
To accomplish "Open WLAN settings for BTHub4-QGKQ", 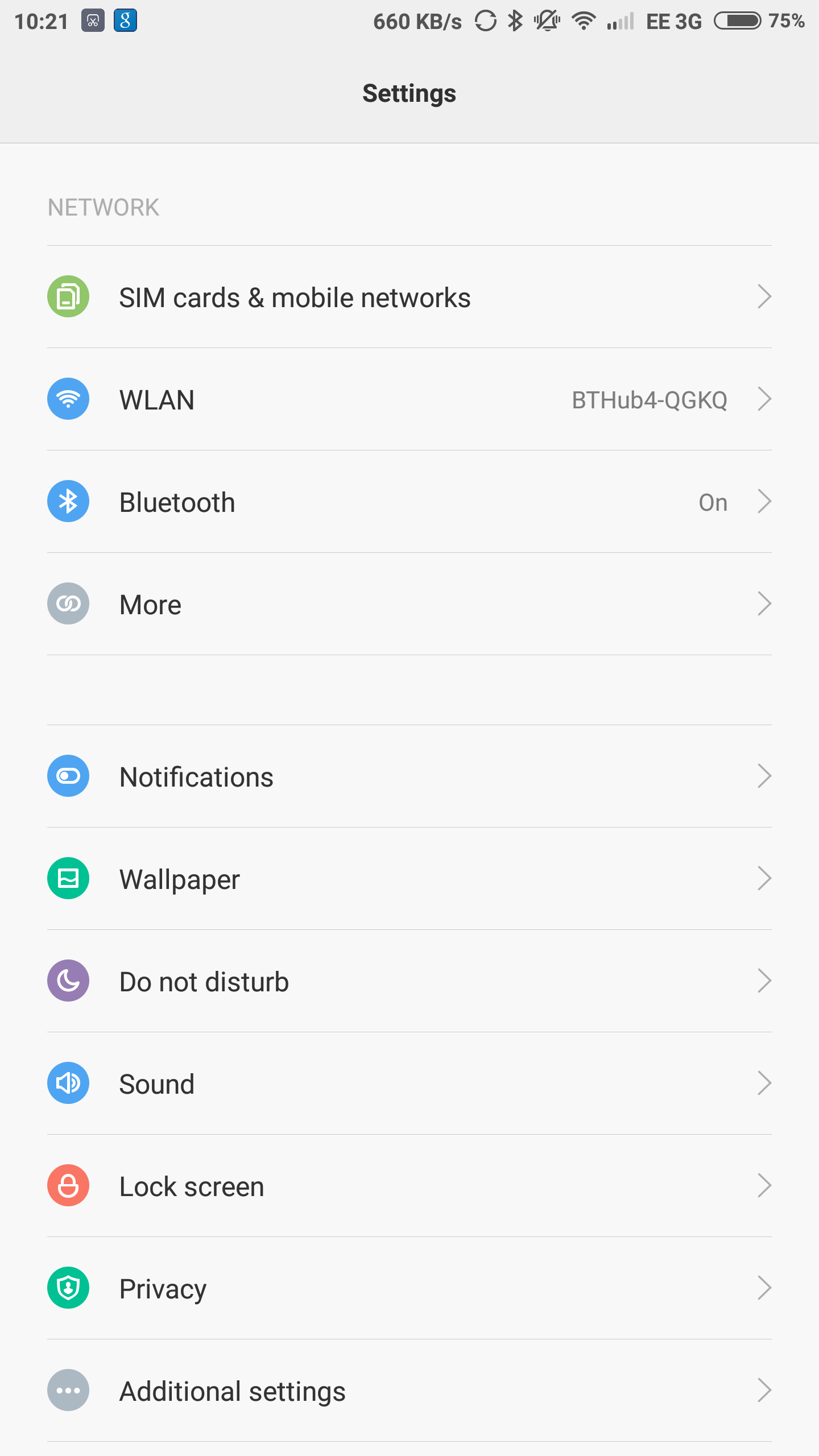I will tap(408, 400).
